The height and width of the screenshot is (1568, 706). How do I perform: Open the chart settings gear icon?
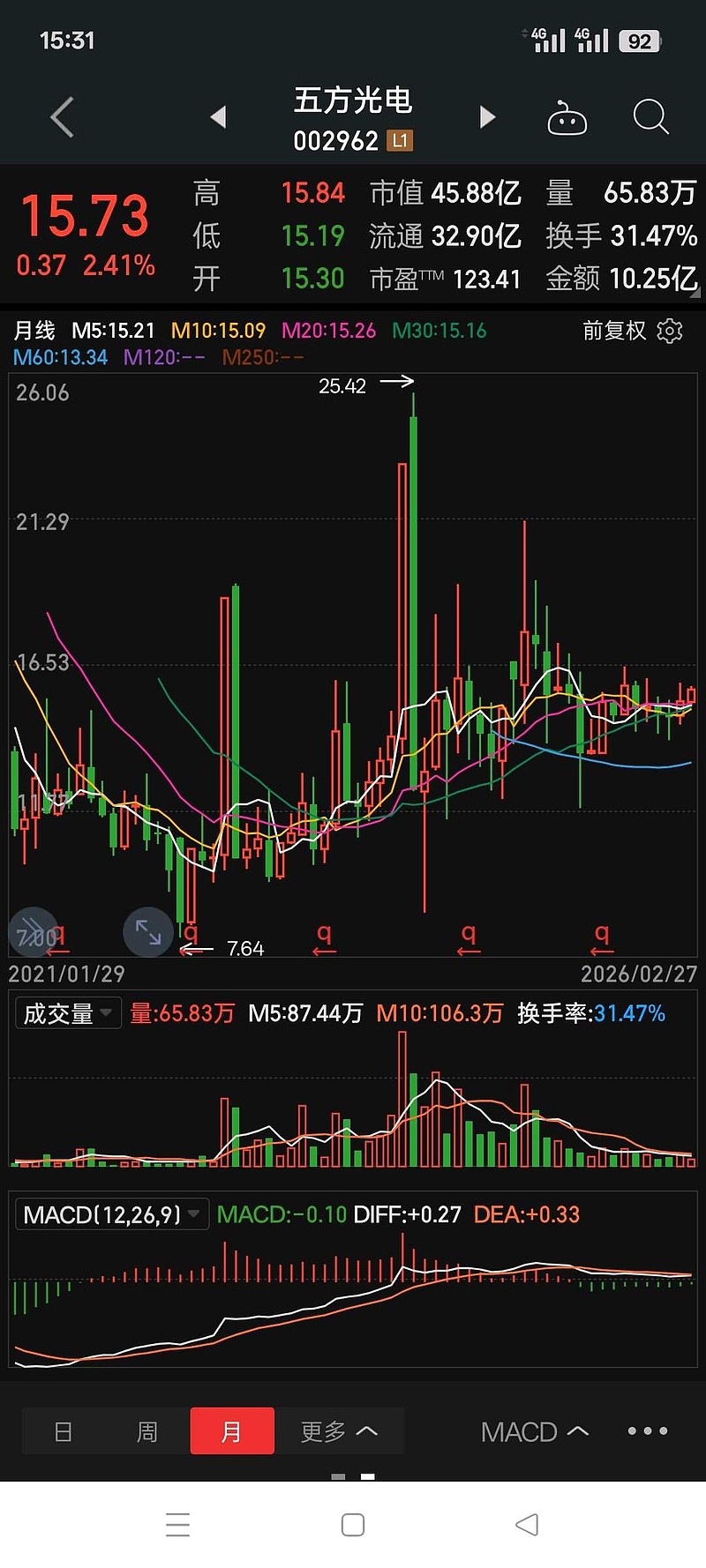click(x=670, y=331)
